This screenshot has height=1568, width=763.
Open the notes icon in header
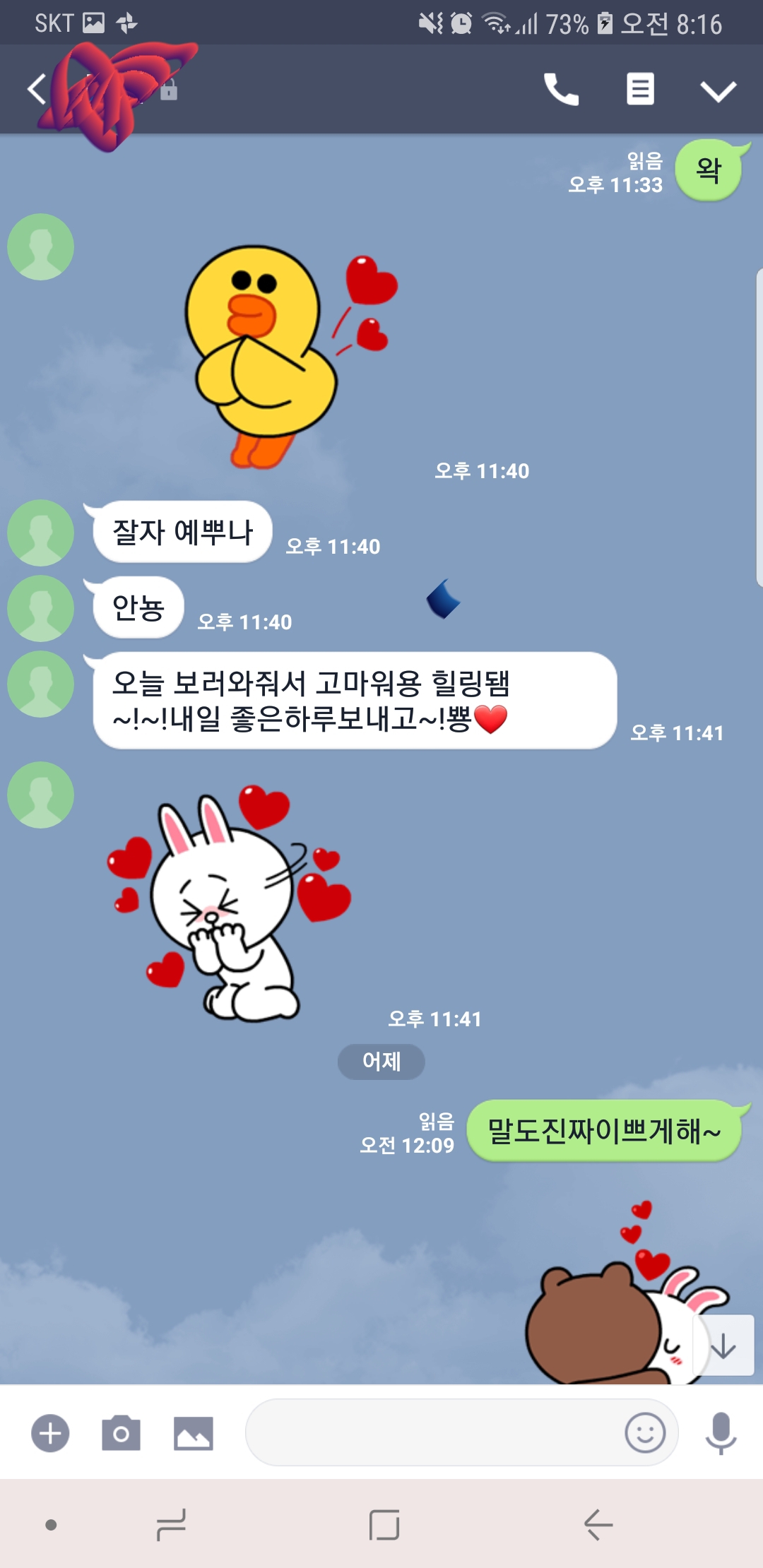click(x=640, y=90)
